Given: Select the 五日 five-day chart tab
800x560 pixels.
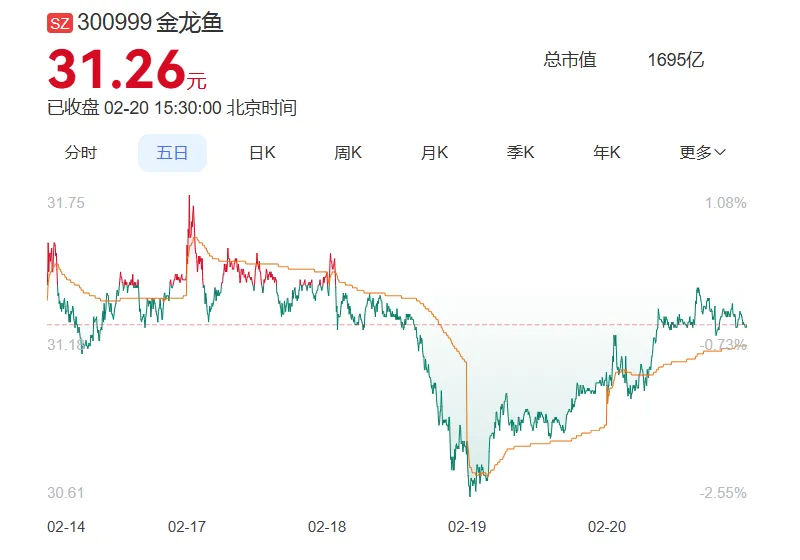Looking at the screenshot, I should [172, 153].
